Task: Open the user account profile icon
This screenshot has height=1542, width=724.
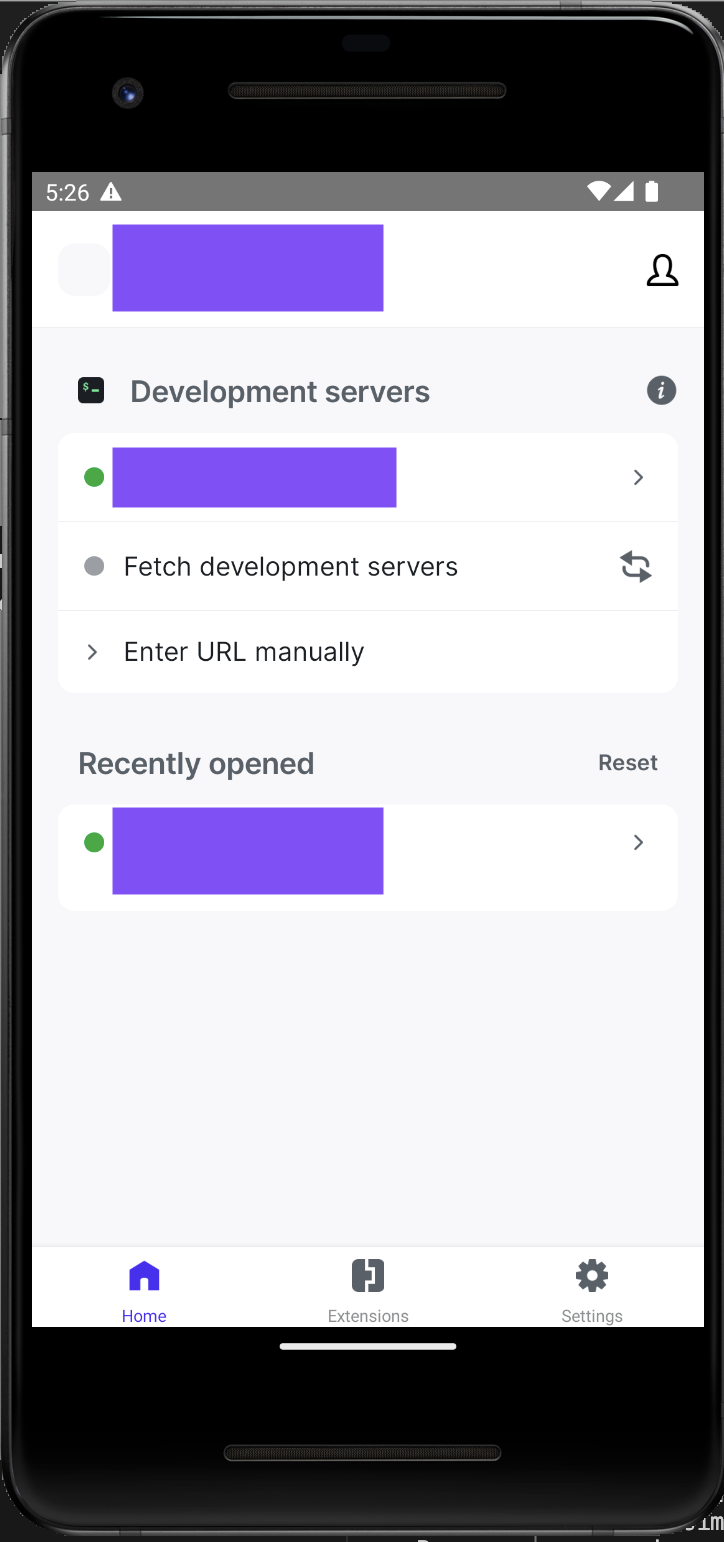Action: pyautogui.click(x=662, y=271)
